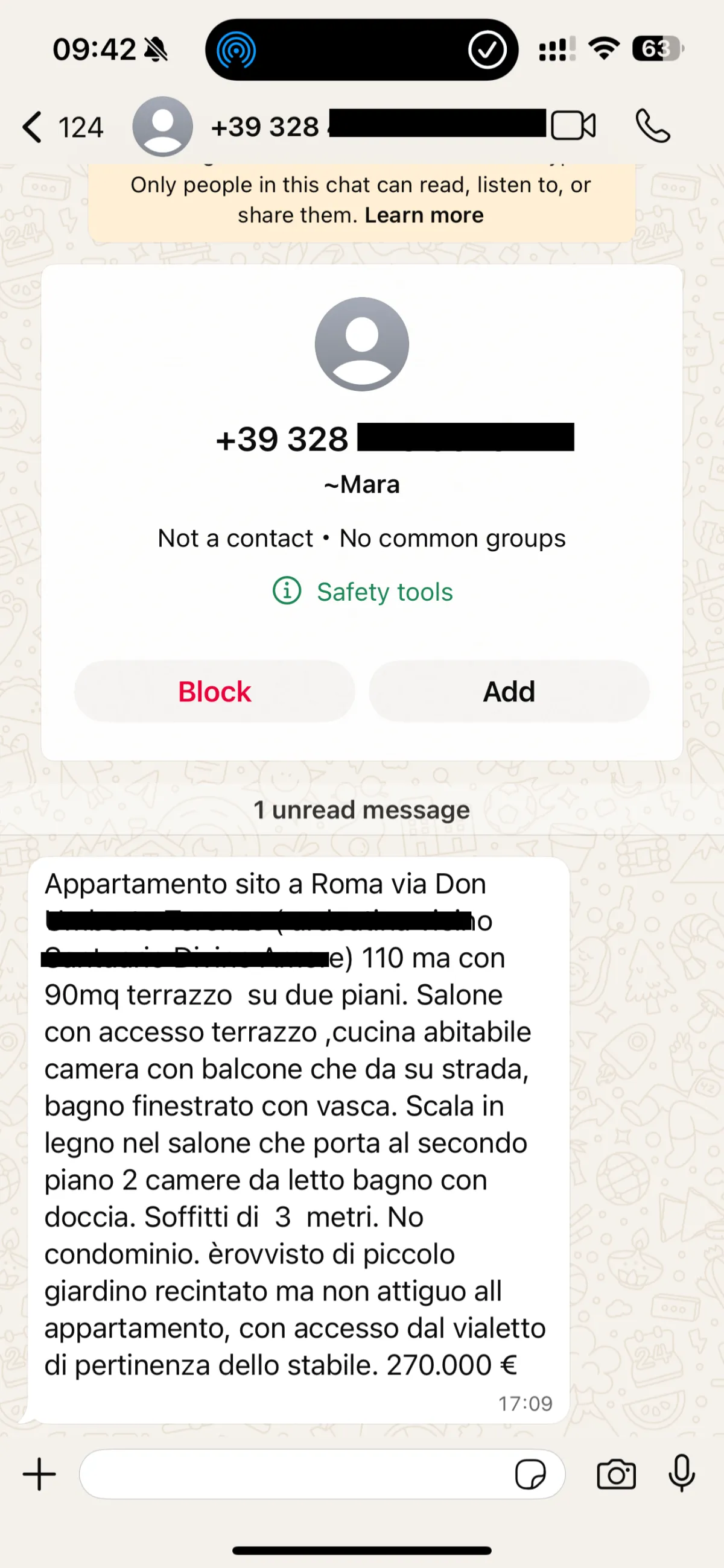Go back to the chats list
Viewport: 724px width, 1568px height.
coord(34,127)
